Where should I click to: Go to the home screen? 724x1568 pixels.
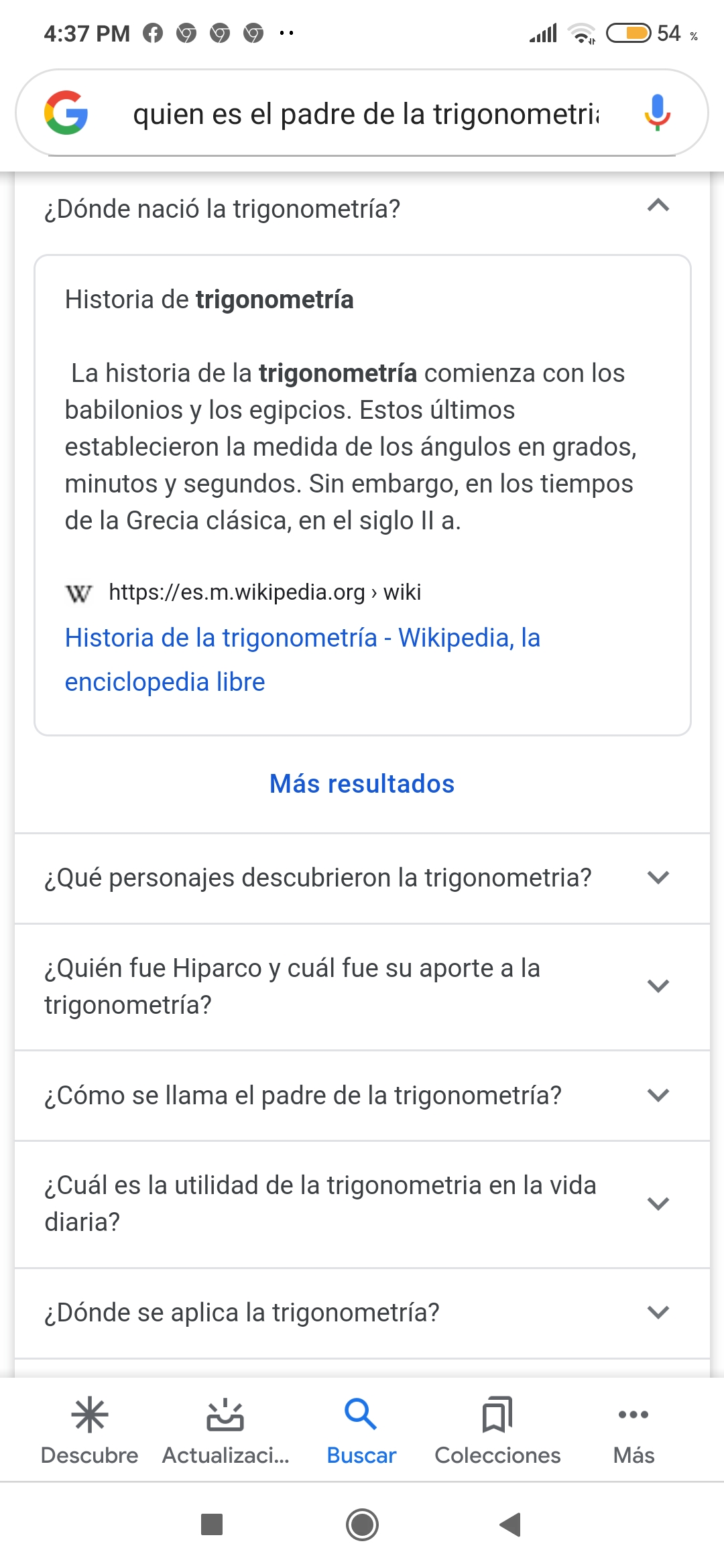tap(362, 1524)
